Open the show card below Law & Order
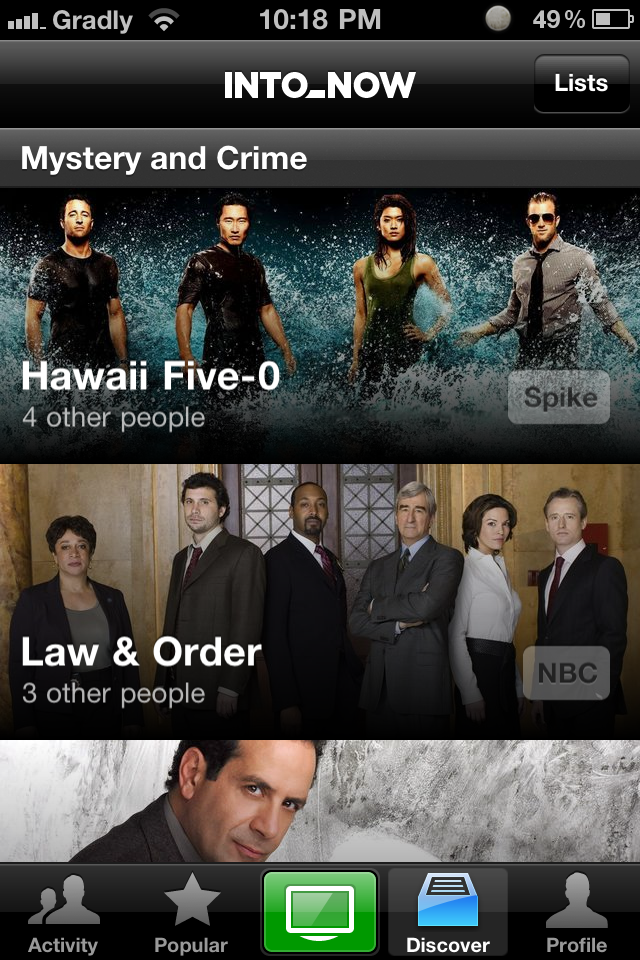The height and width of the screenshot is (960, 640). 320,800
